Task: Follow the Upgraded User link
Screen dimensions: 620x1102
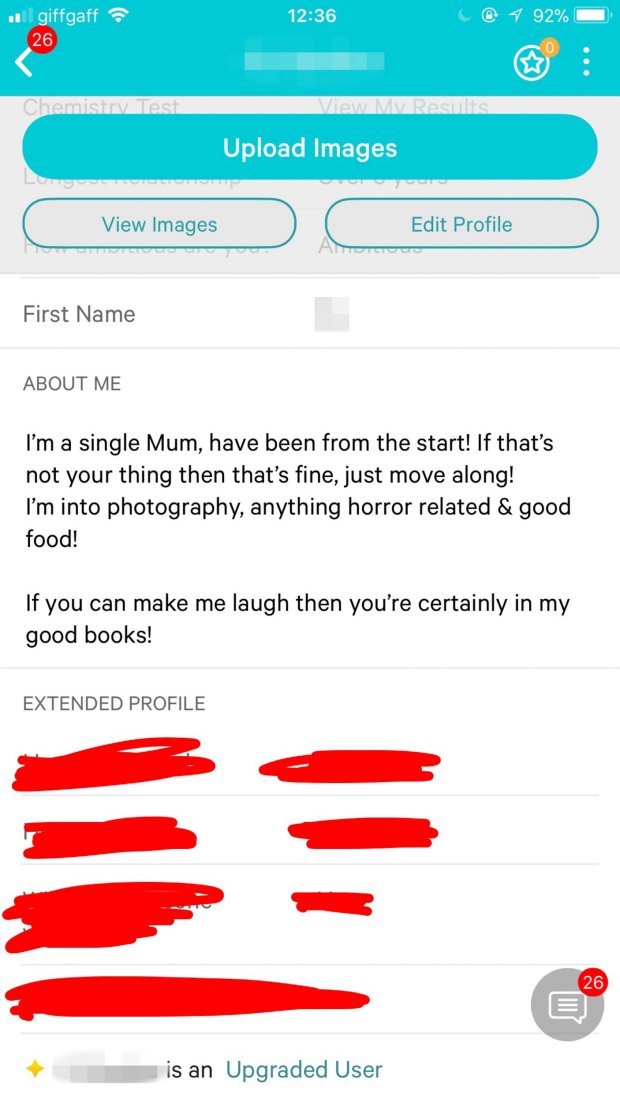Action: coord(304,1069)
